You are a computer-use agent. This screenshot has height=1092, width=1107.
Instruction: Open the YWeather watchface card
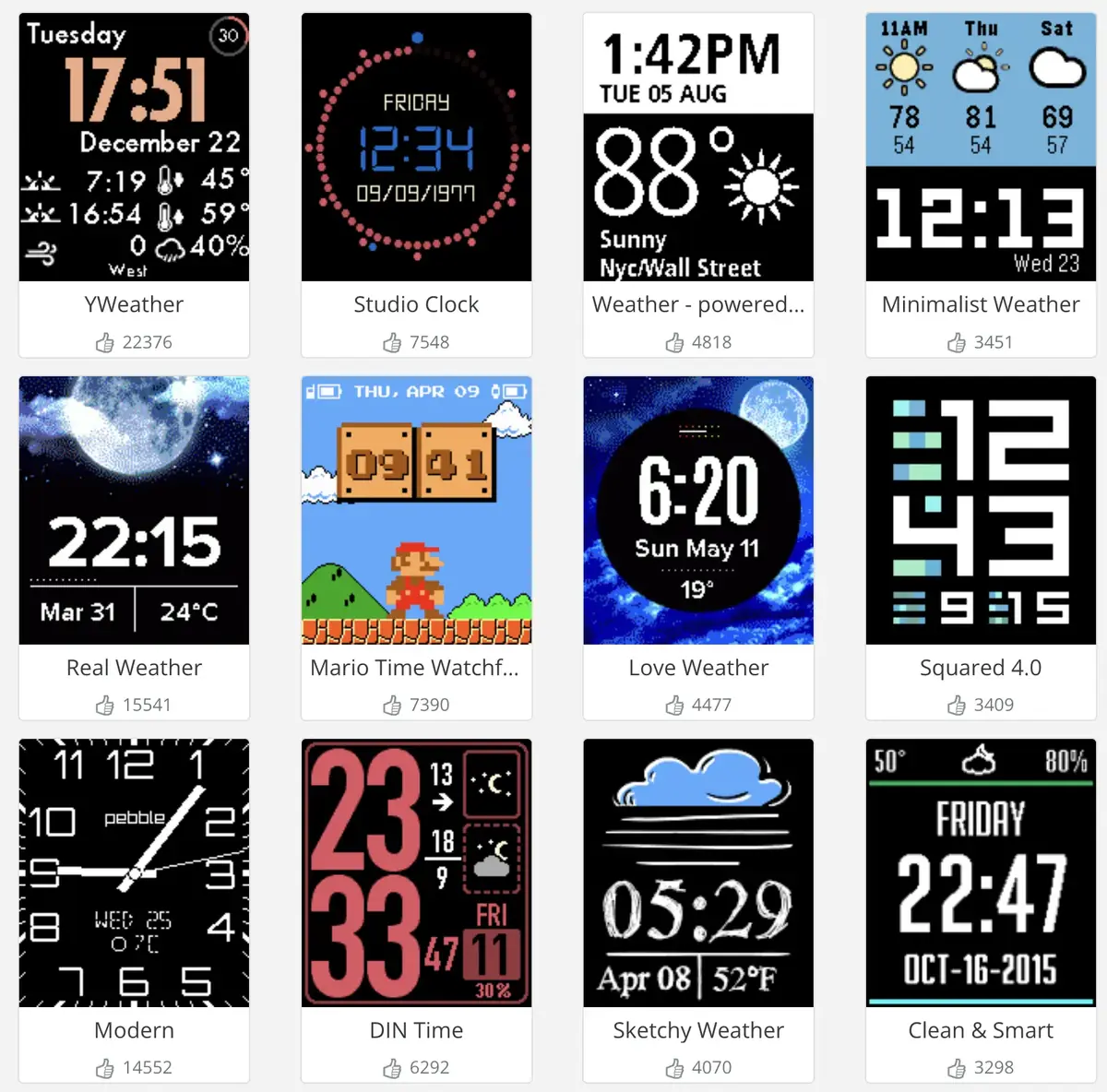tap(134, 148)
